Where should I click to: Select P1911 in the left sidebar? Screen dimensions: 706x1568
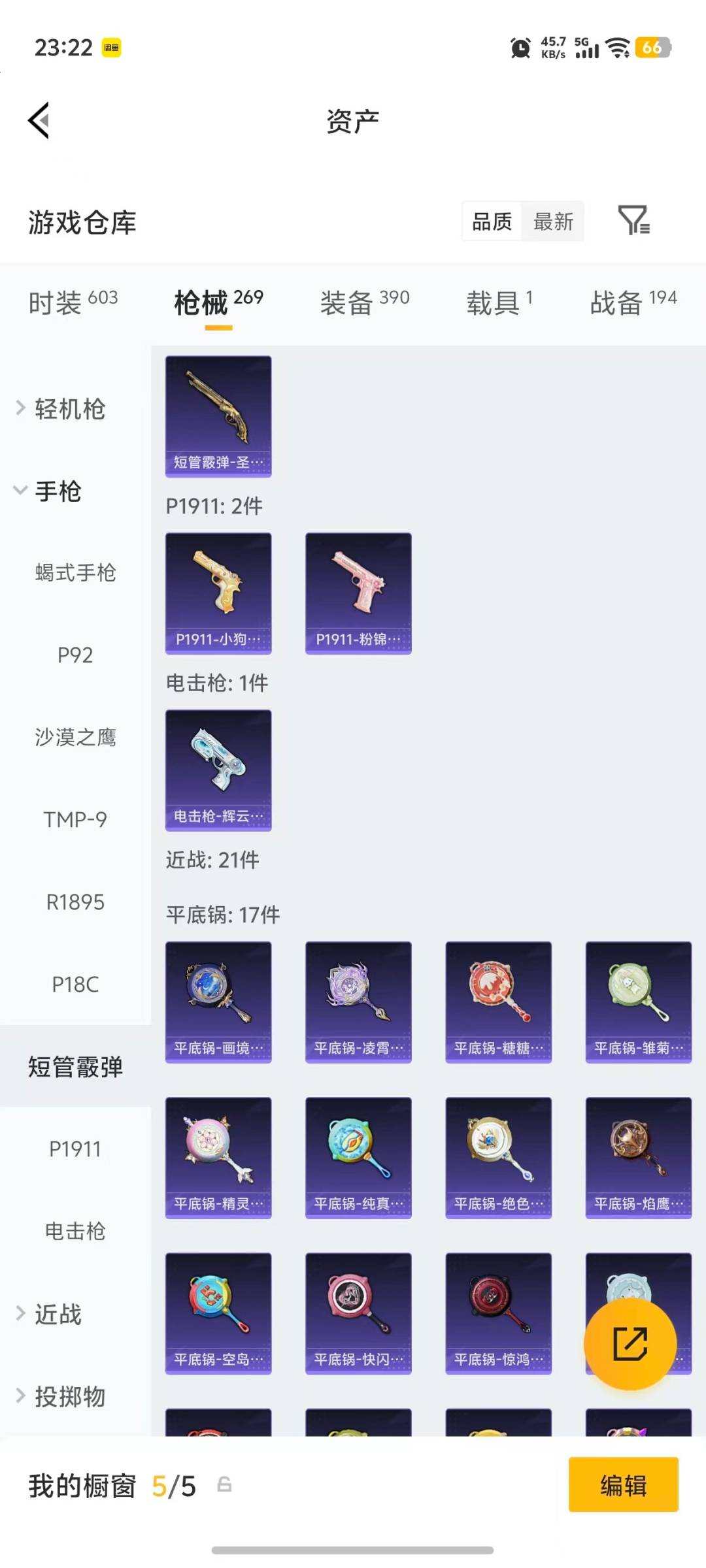tap(76, 1149)
